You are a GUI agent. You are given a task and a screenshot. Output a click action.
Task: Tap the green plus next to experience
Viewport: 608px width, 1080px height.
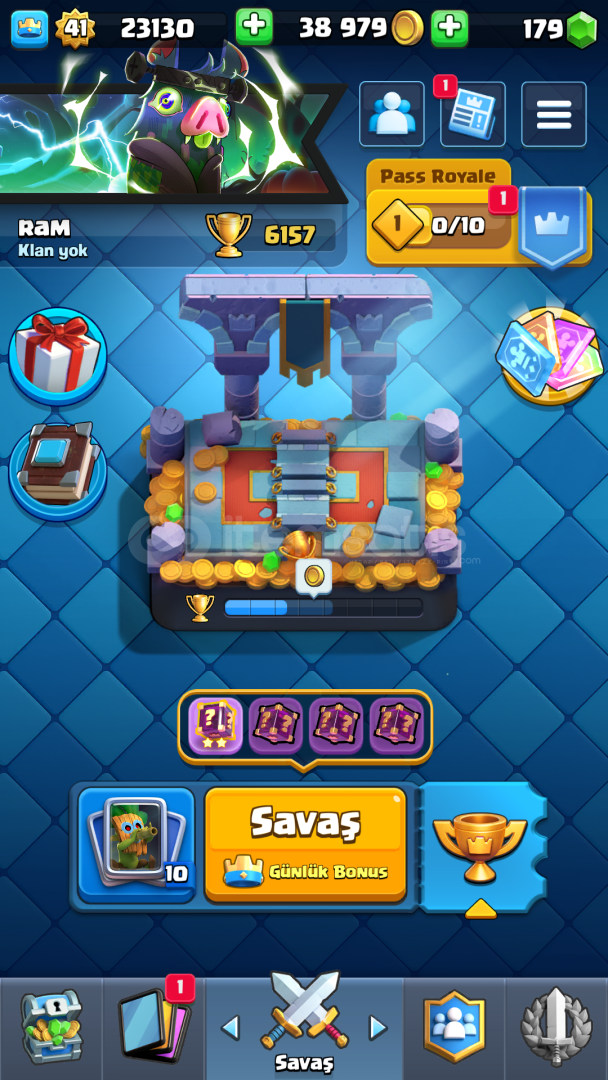[254, 28]
